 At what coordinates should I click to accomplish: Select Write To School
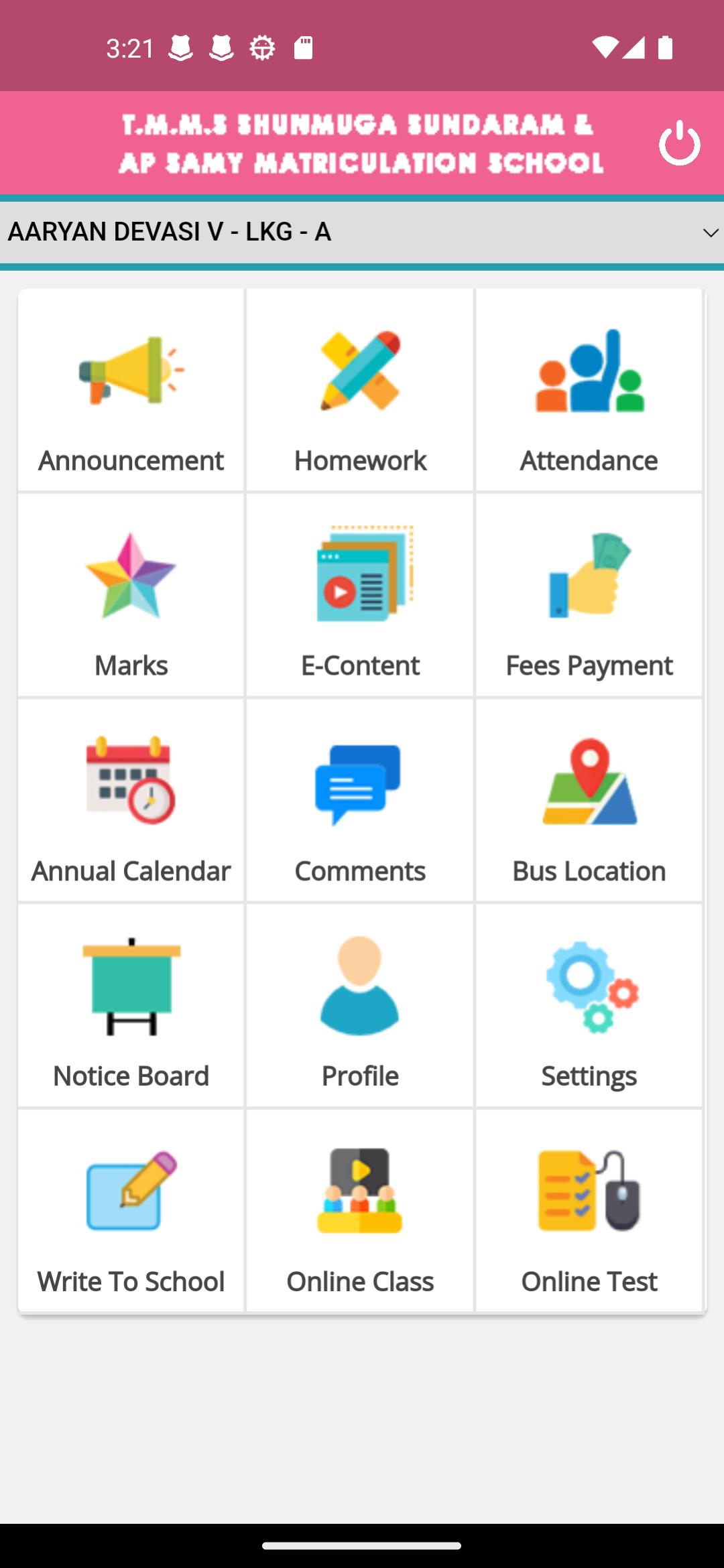click(x=131, y=1210)
